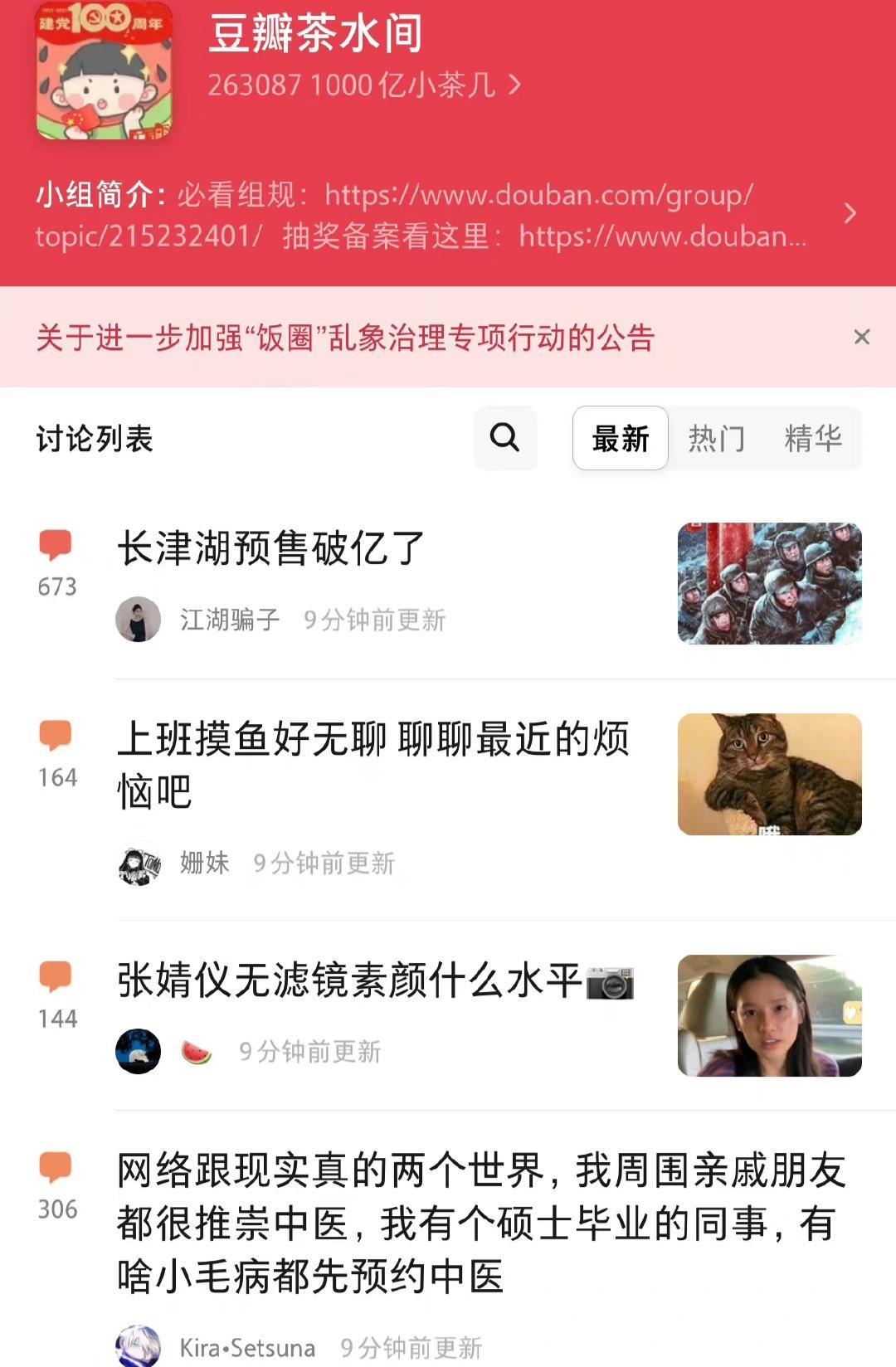Open the post about 推崇中医
The width and height of the screenshot is (896, 1367).
[481, 1223]
